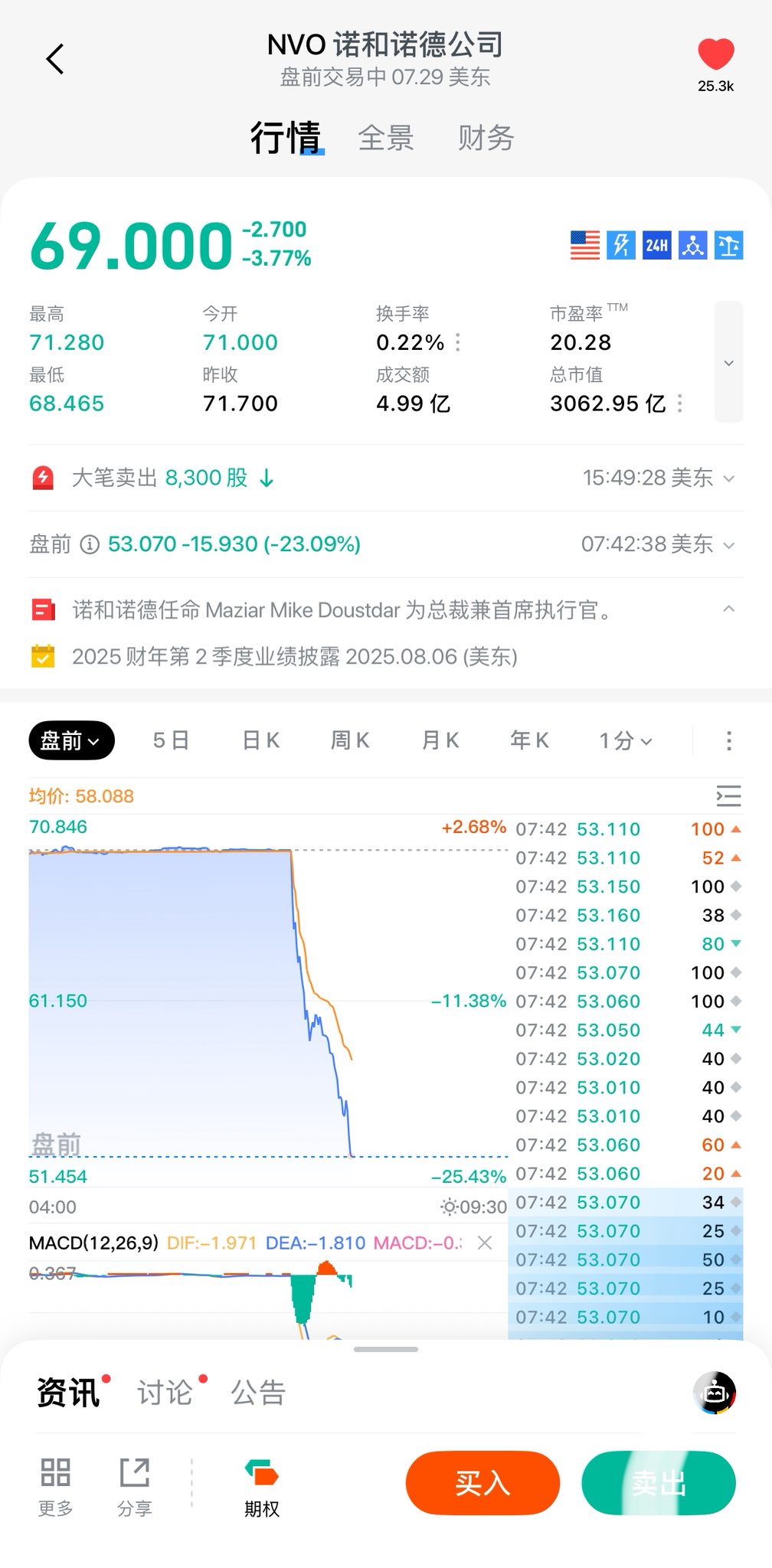The image size is (772, 1568).
Task: Switch chart to 日K
Action: (x=260, y=740)
